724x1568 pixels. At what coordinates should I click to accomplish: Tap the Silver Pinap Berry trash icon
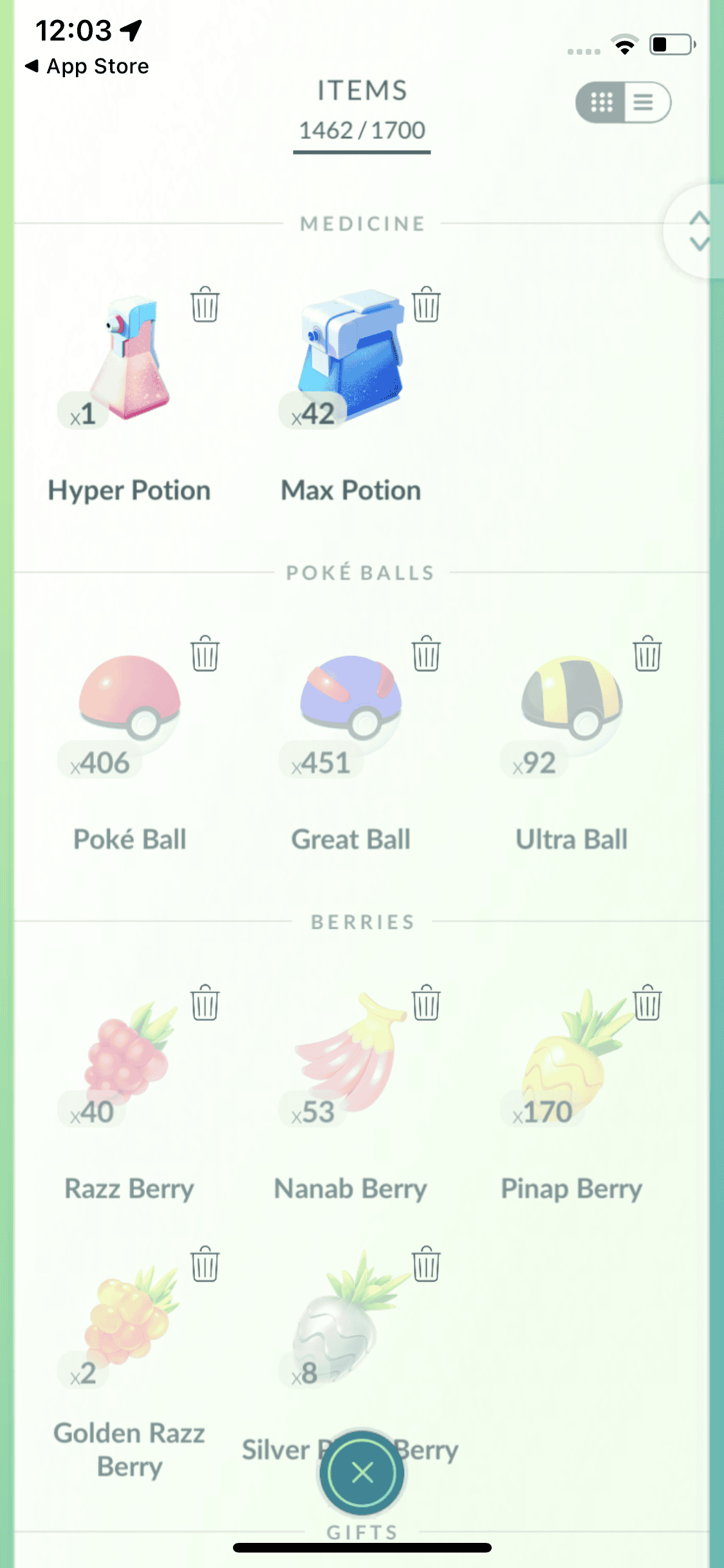pyautogui.click(x=426, y=1264)
